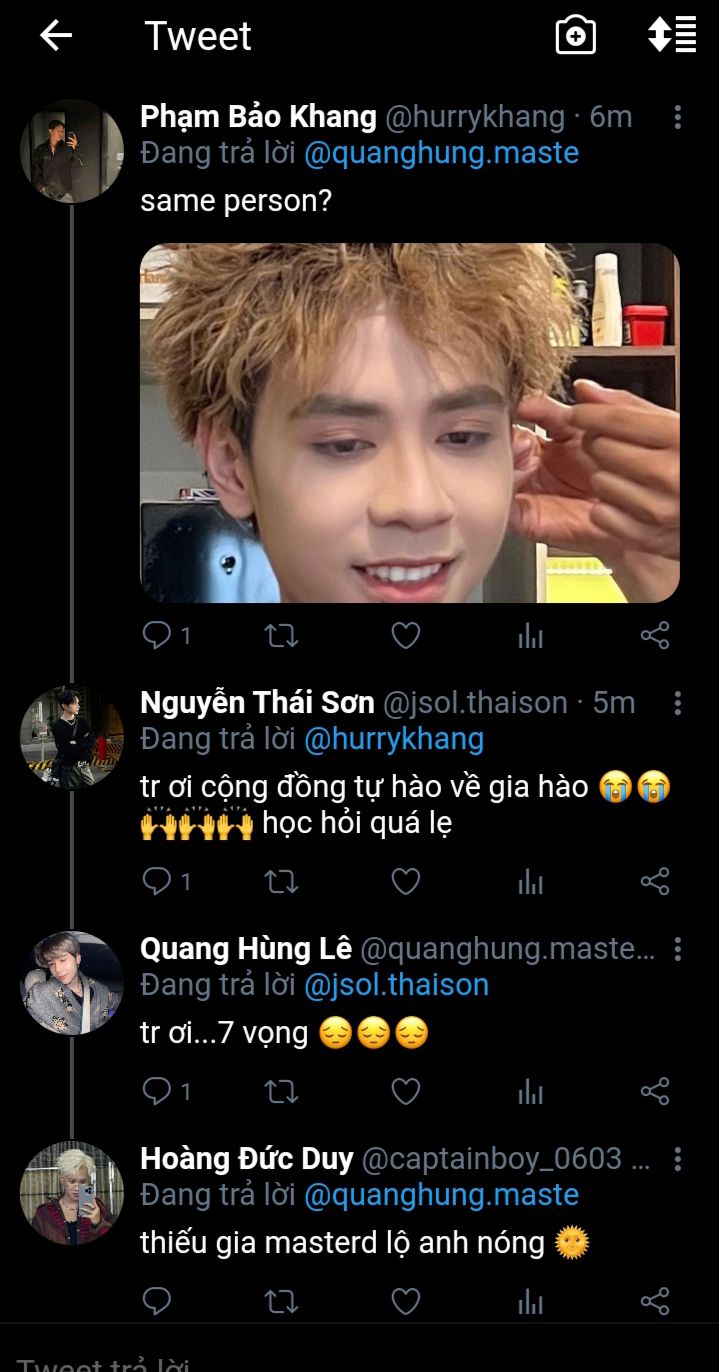The width and height of the screenshot is (719, 1372).
Task: View analytics of Nguyễn Thái Sơn's reply
Action: click(x=530, y=881)
